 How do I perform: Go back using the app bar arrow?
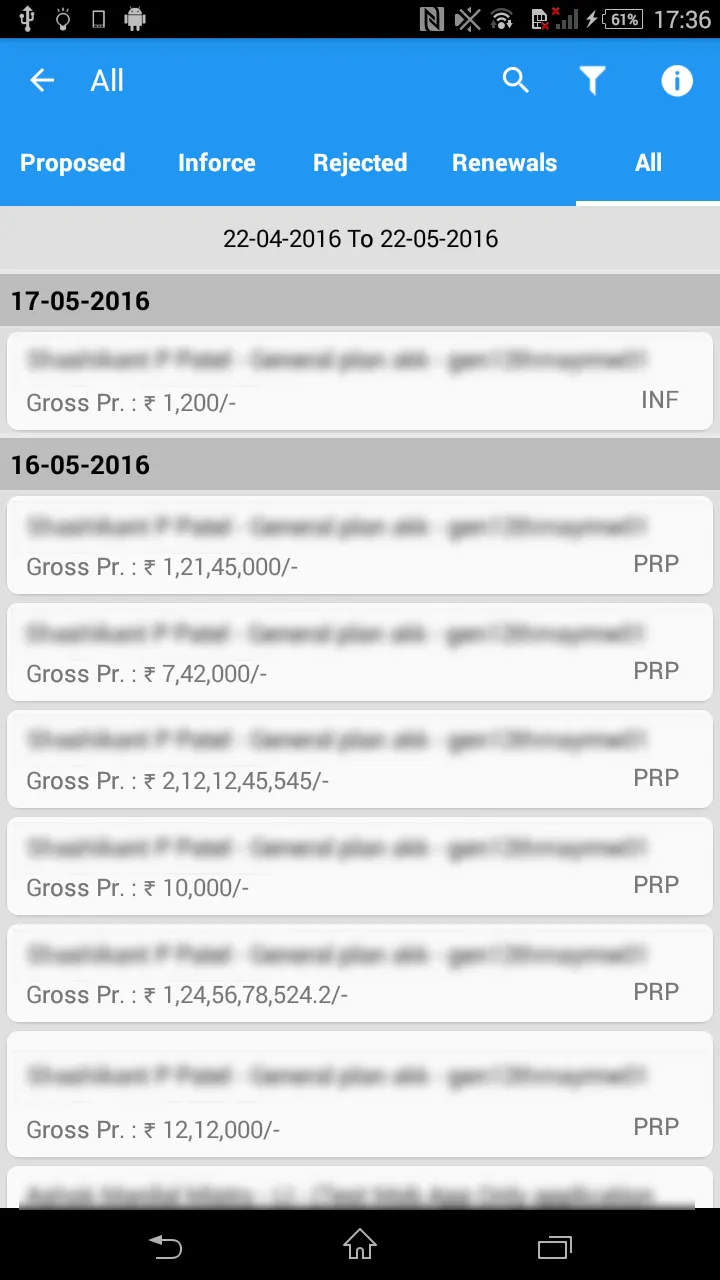[x=42, y=81]
